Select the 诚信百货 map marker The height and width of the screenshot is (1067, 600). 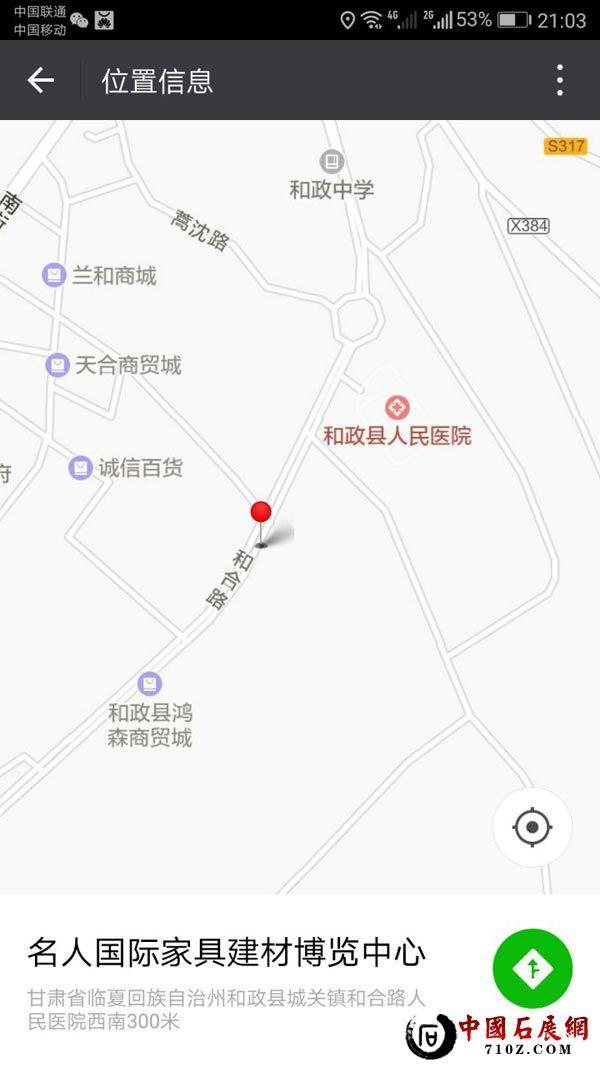pos(80,467)
